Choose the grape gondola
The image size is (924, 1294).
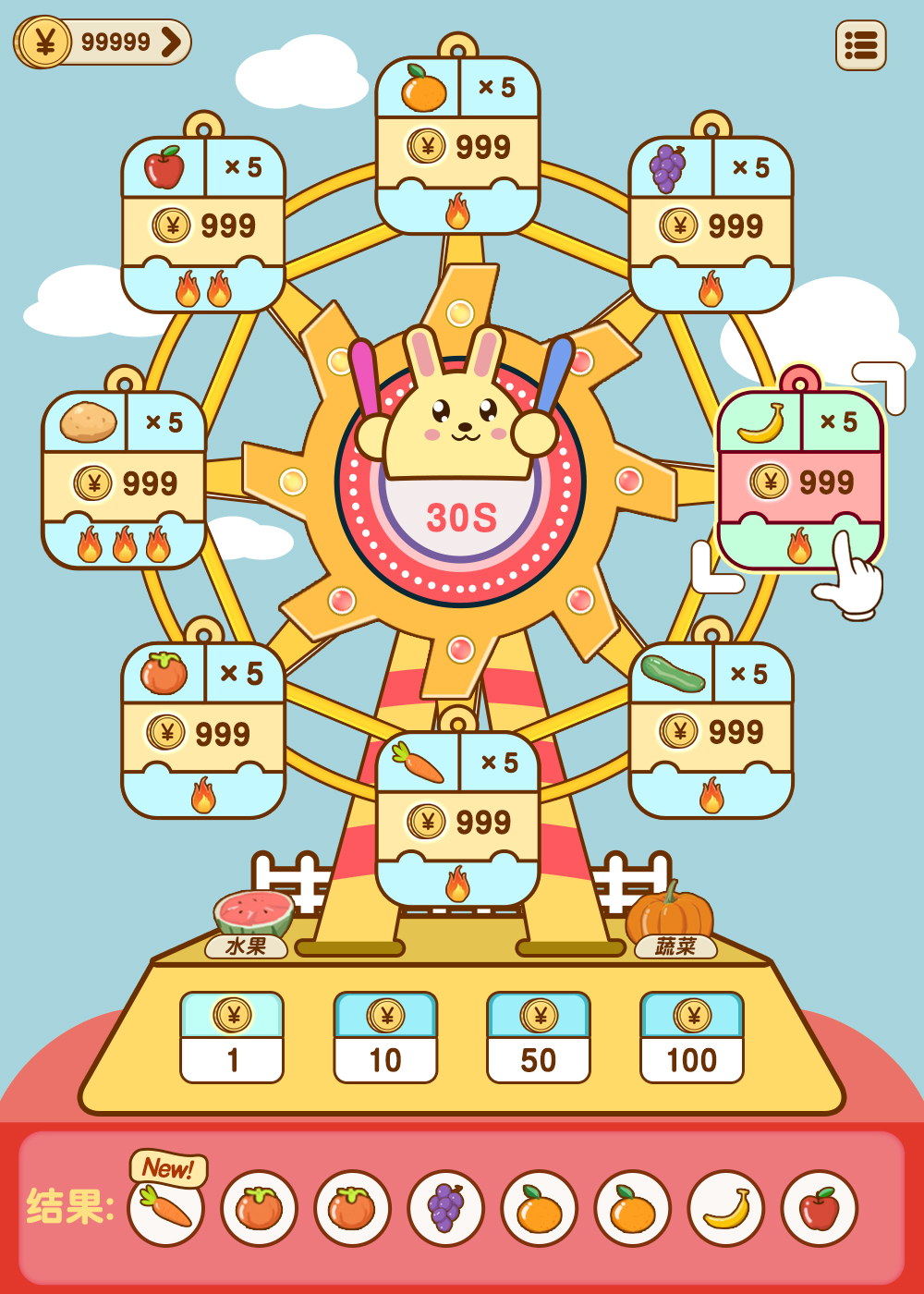click(x=711, y=226)
